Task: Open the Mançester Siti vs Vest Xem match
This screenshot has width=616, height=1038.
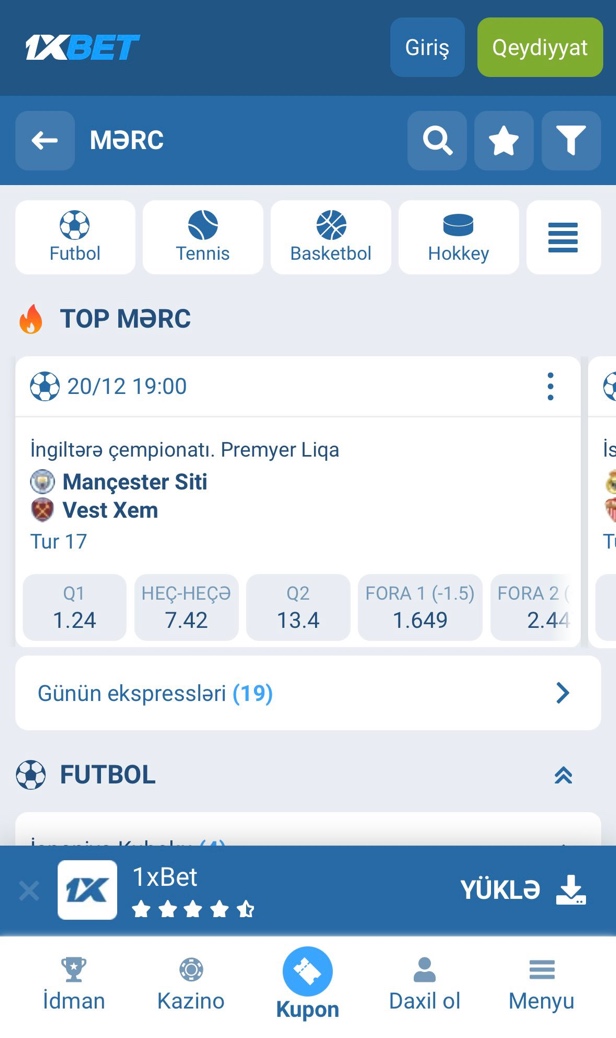Action: pyautogui.click(x=135, y=496)
